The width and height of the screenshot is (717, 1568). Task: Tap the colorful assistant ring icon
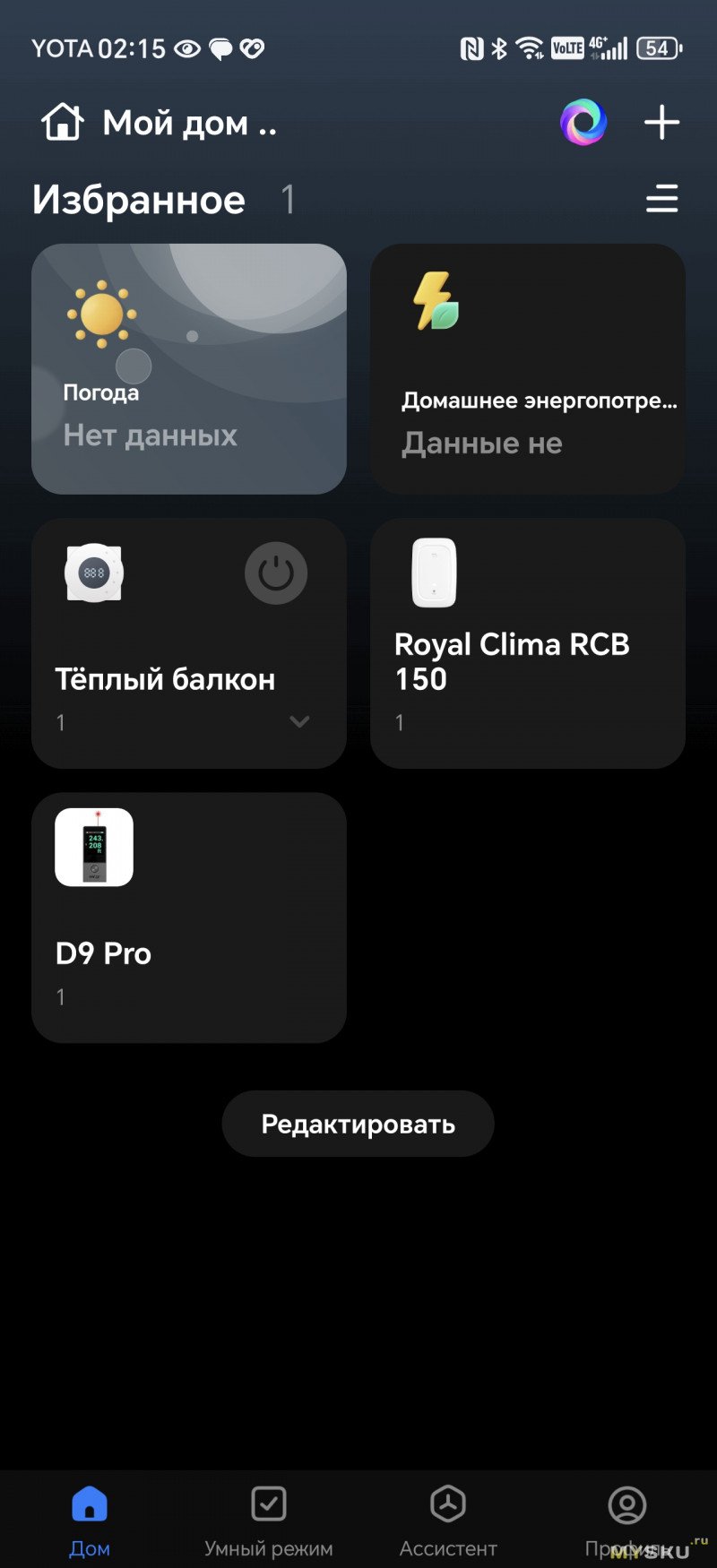(583, 123)
